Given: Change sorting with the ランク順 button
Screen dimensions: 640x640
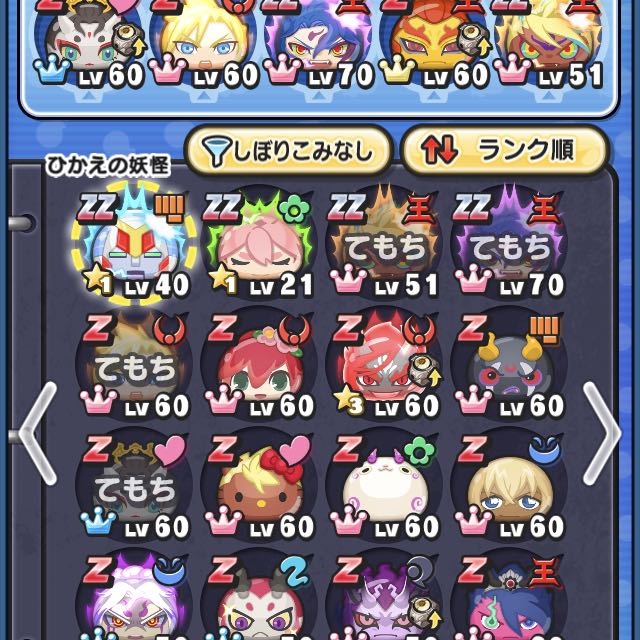Looking at the screenshot, I should pyautogui.click(x=504, y=151).
